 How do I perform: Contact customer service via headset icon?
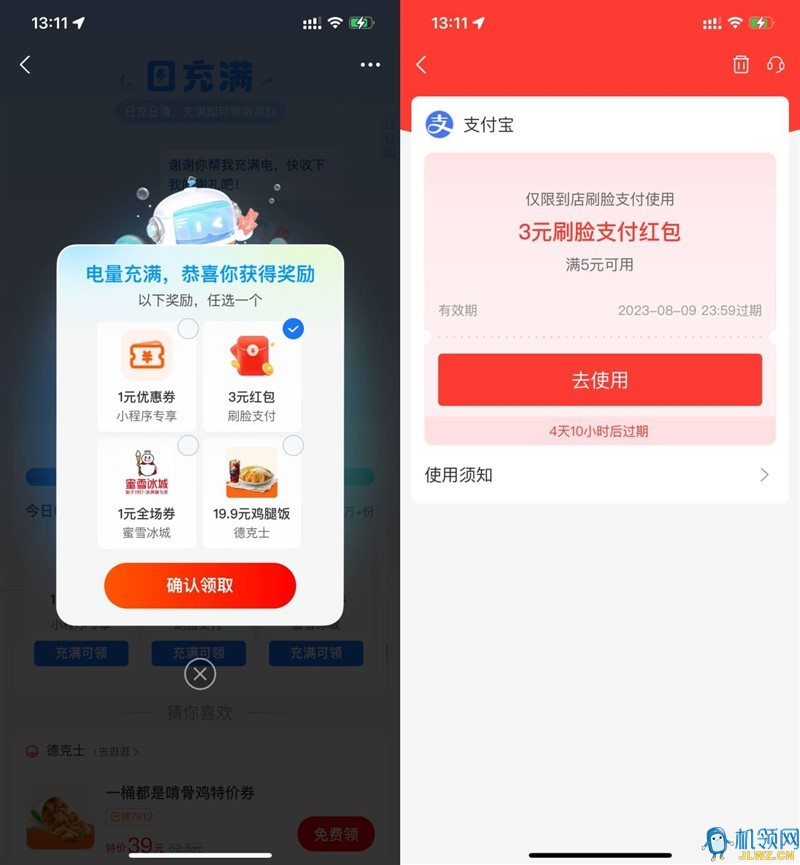point(775,65)
